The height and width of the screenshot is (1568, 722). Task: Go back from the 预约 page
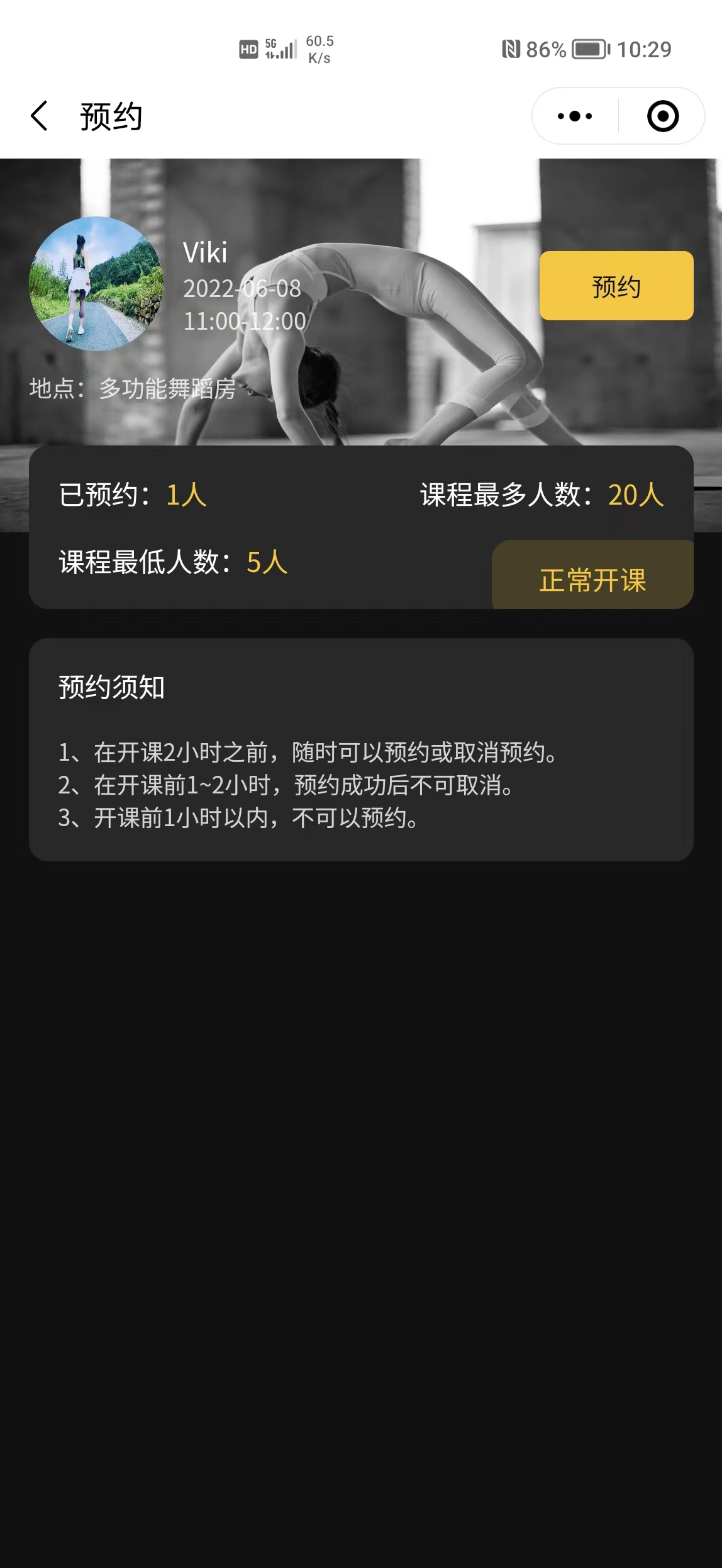tap(39, 116)
